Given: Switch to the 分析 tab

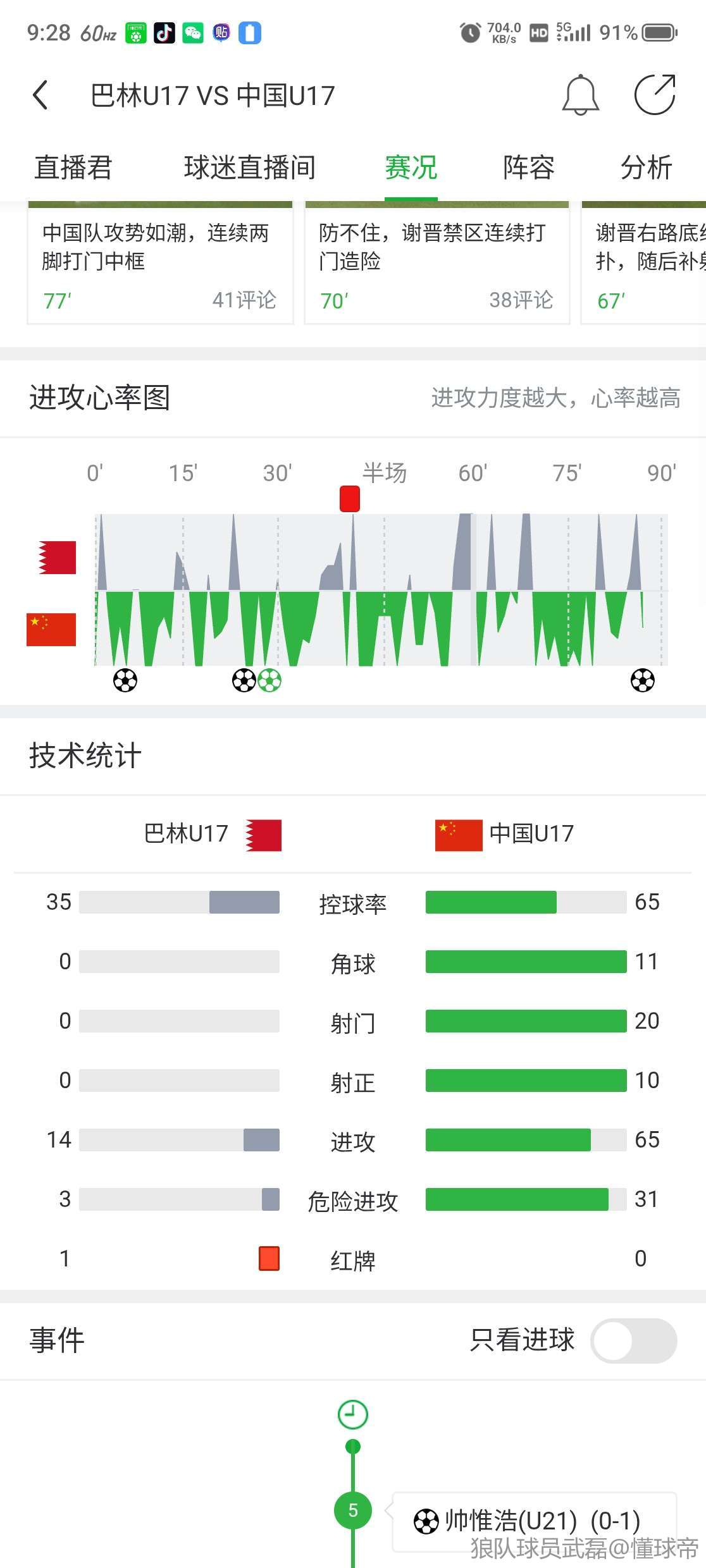Looking at the screenshot, I should [646, 168].
